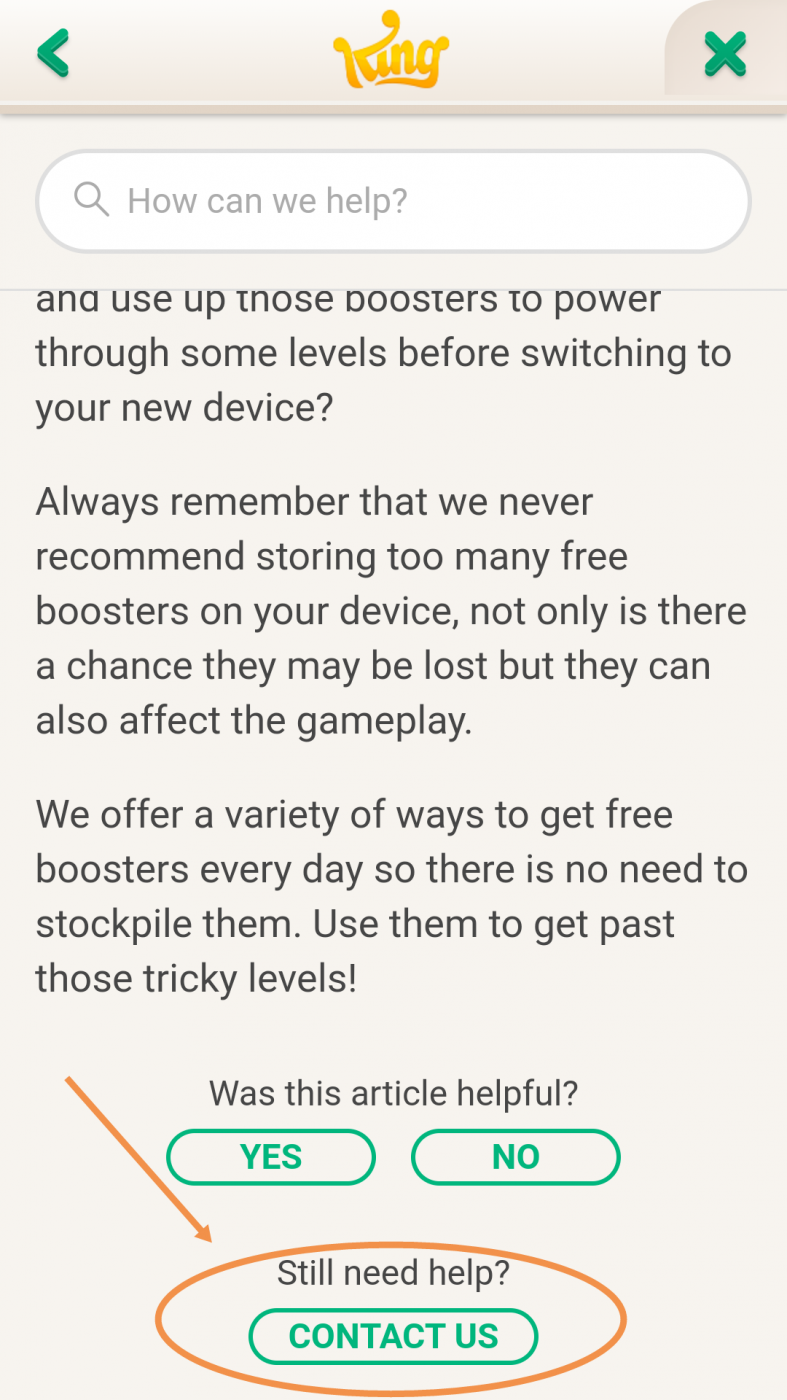The height and width of the screenshot is (1400, 787).
Task: Mark the article as helpful with YES
Action: point(271,1157)
